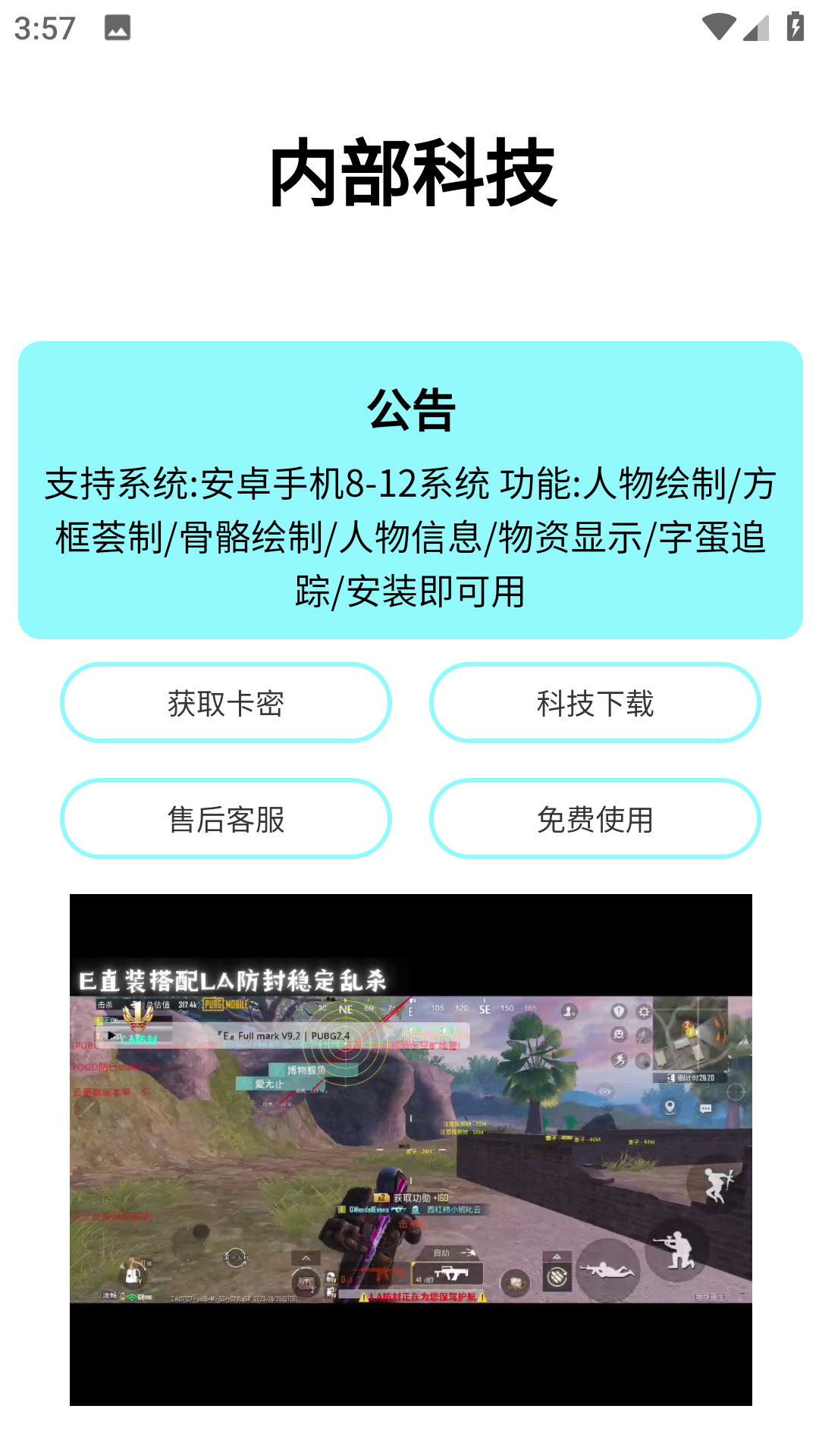Click the 获取卡密 button
Screen dimensions: 819x1456
[x=225, y=703]
